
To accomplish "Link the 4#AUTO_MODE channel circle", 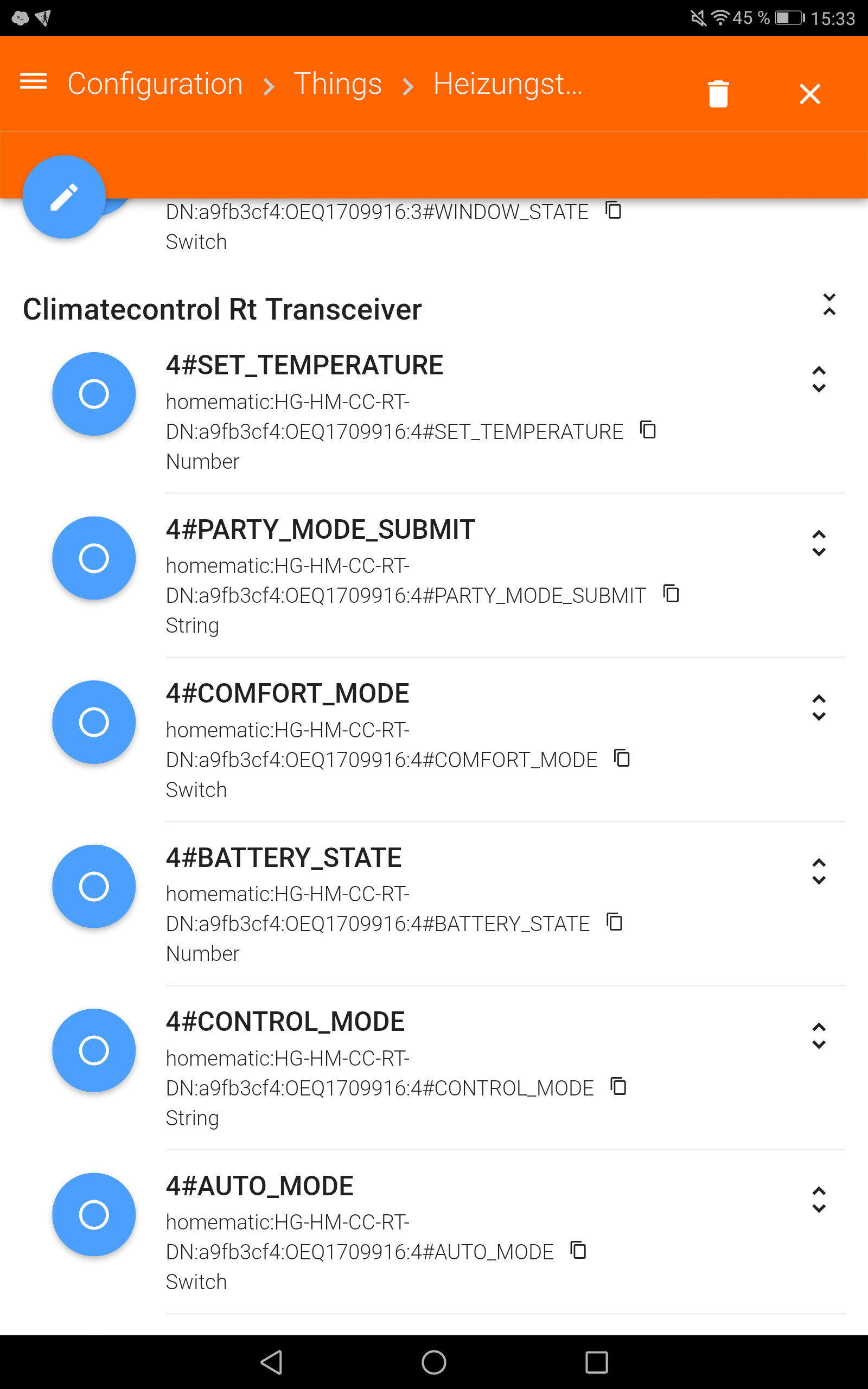I will 93,1214.
